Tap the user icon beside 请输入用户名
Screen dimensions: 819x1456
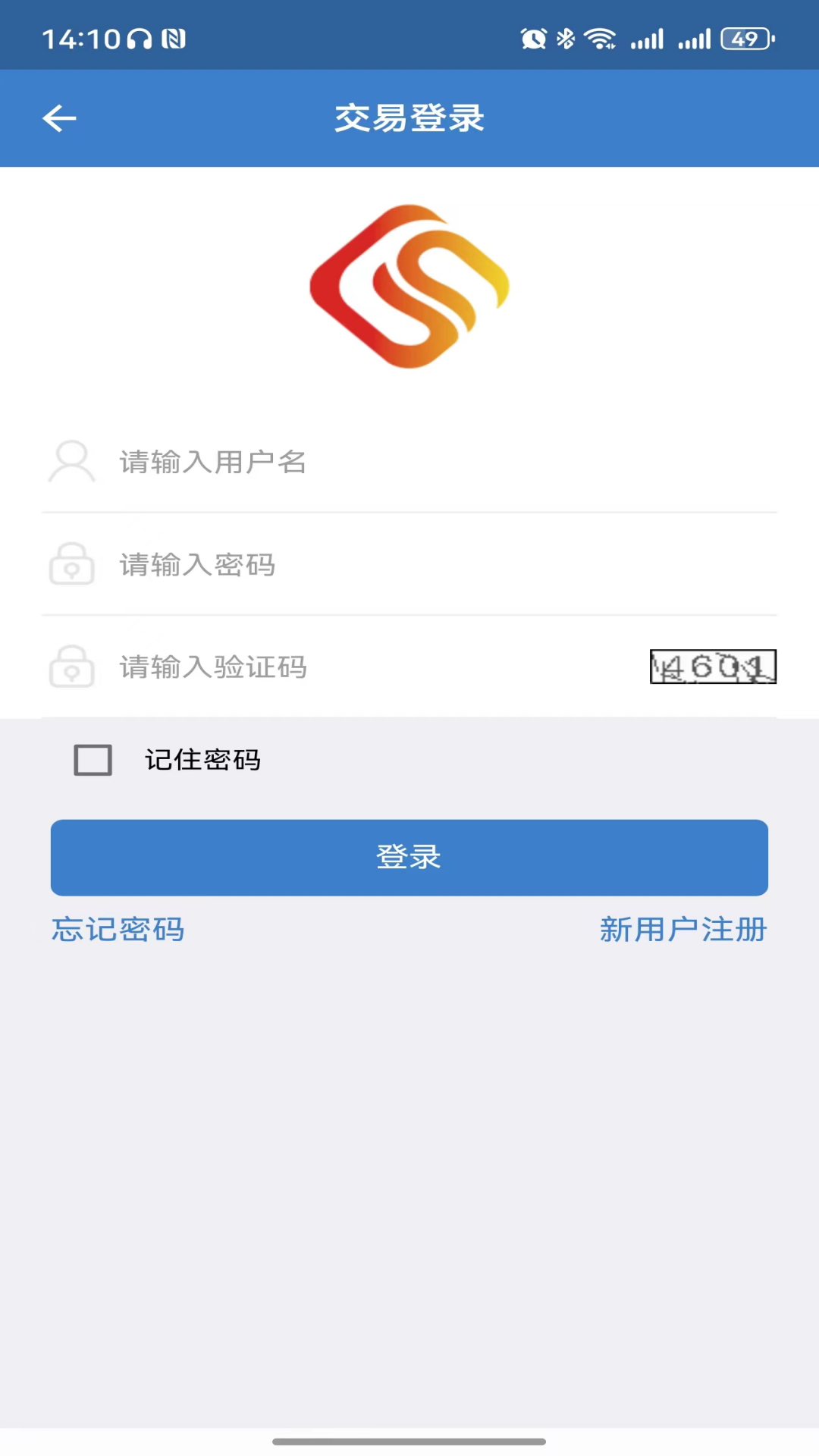pyautogui.click(x=72, y=461)
